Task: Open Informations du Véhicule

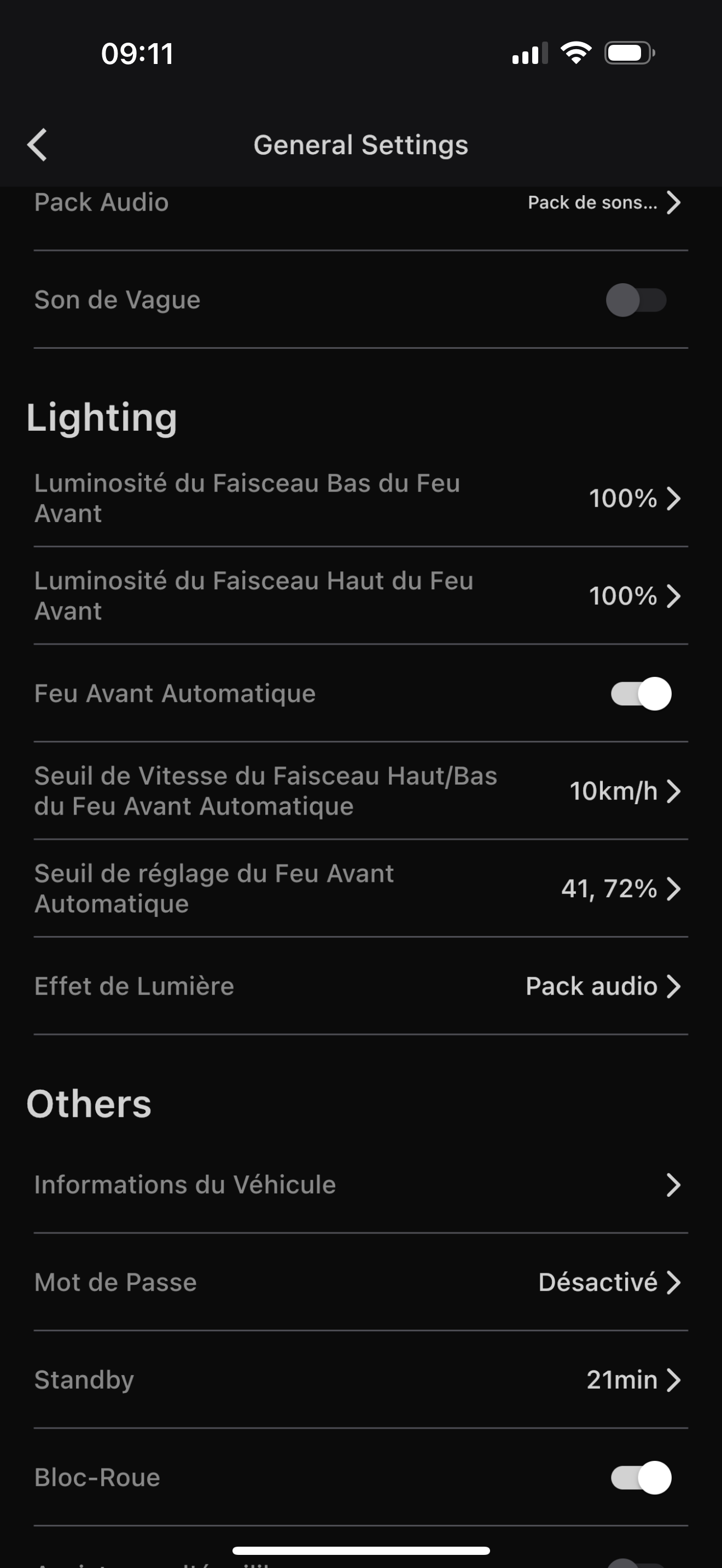Action: point(361,1185)
